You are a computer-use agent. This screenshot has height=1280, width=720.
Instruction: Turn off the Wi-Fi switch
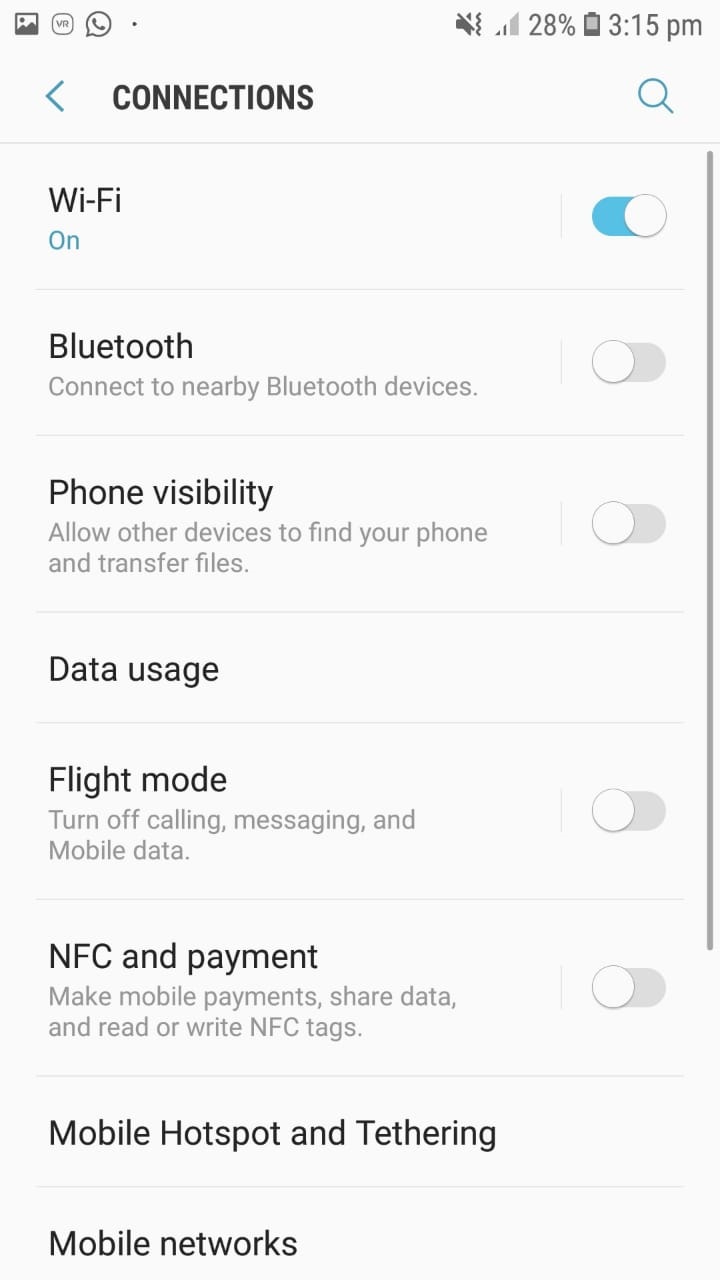click(628, 216)
